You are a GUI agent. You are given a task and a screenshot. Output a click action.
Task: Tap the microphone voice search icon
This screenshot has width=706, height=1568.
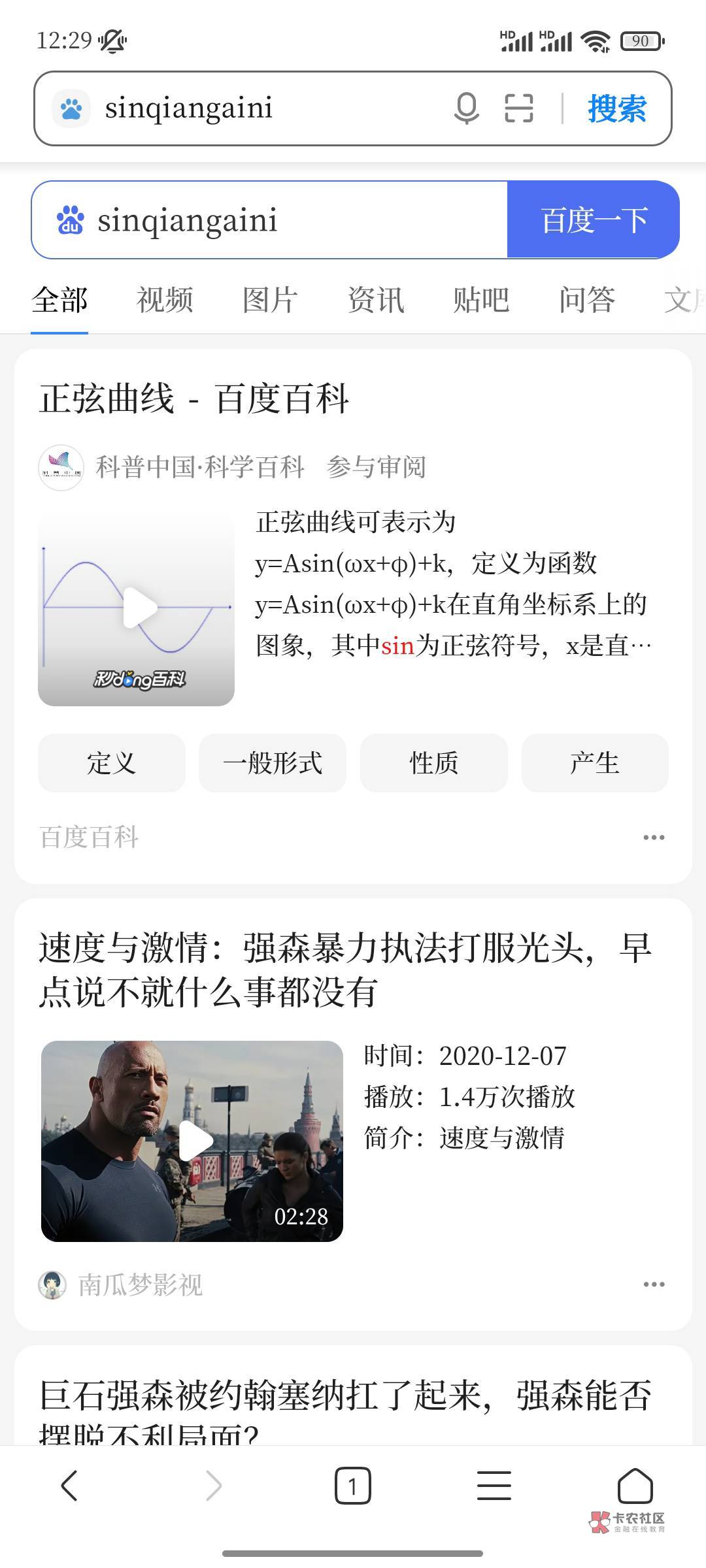tap(466, 108)
